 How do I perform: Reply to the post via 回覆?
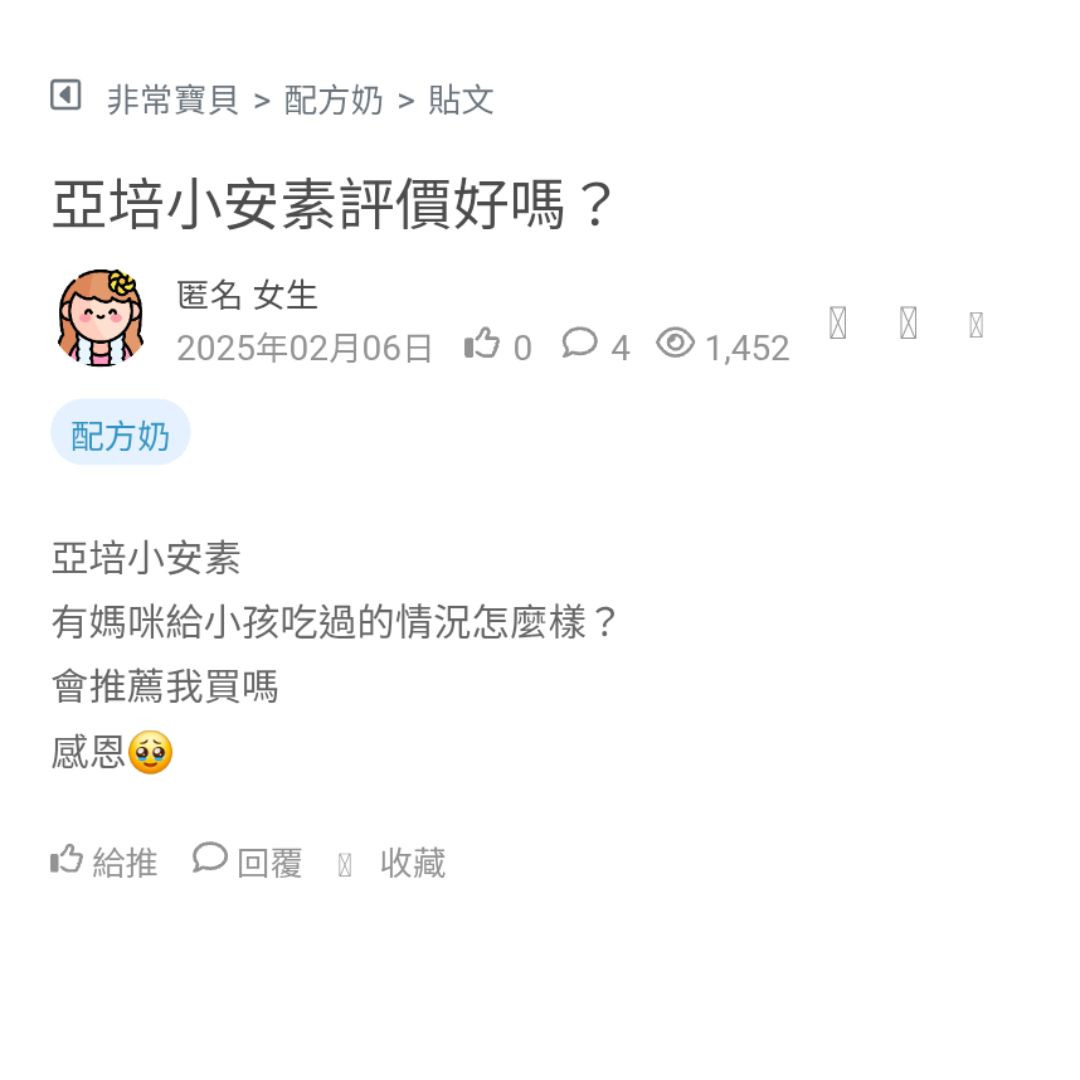pyautogui.click(x=248, y=862)
